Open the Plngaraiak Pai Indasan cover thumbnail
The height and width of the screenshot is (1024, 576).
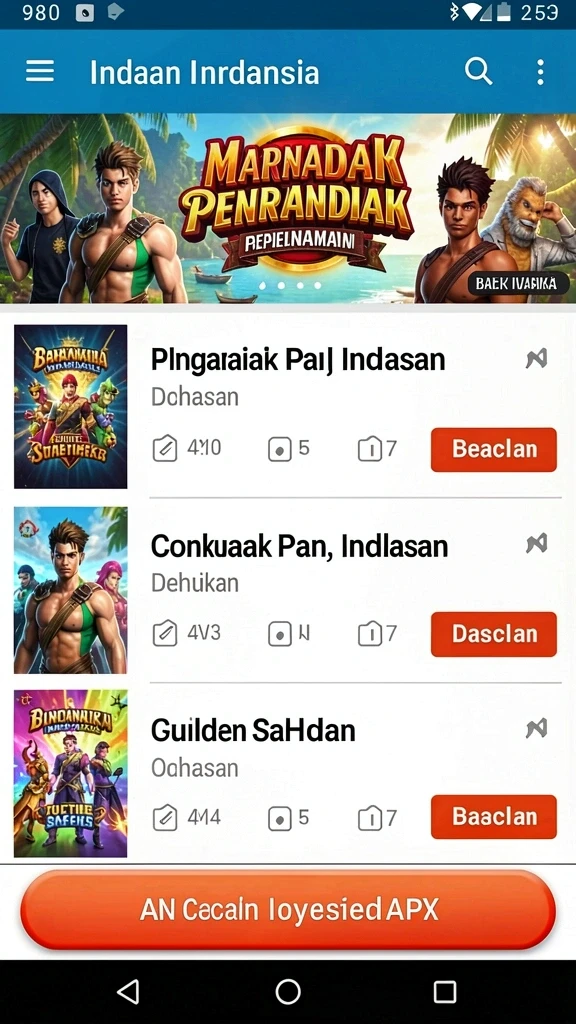tap(71, 406)
